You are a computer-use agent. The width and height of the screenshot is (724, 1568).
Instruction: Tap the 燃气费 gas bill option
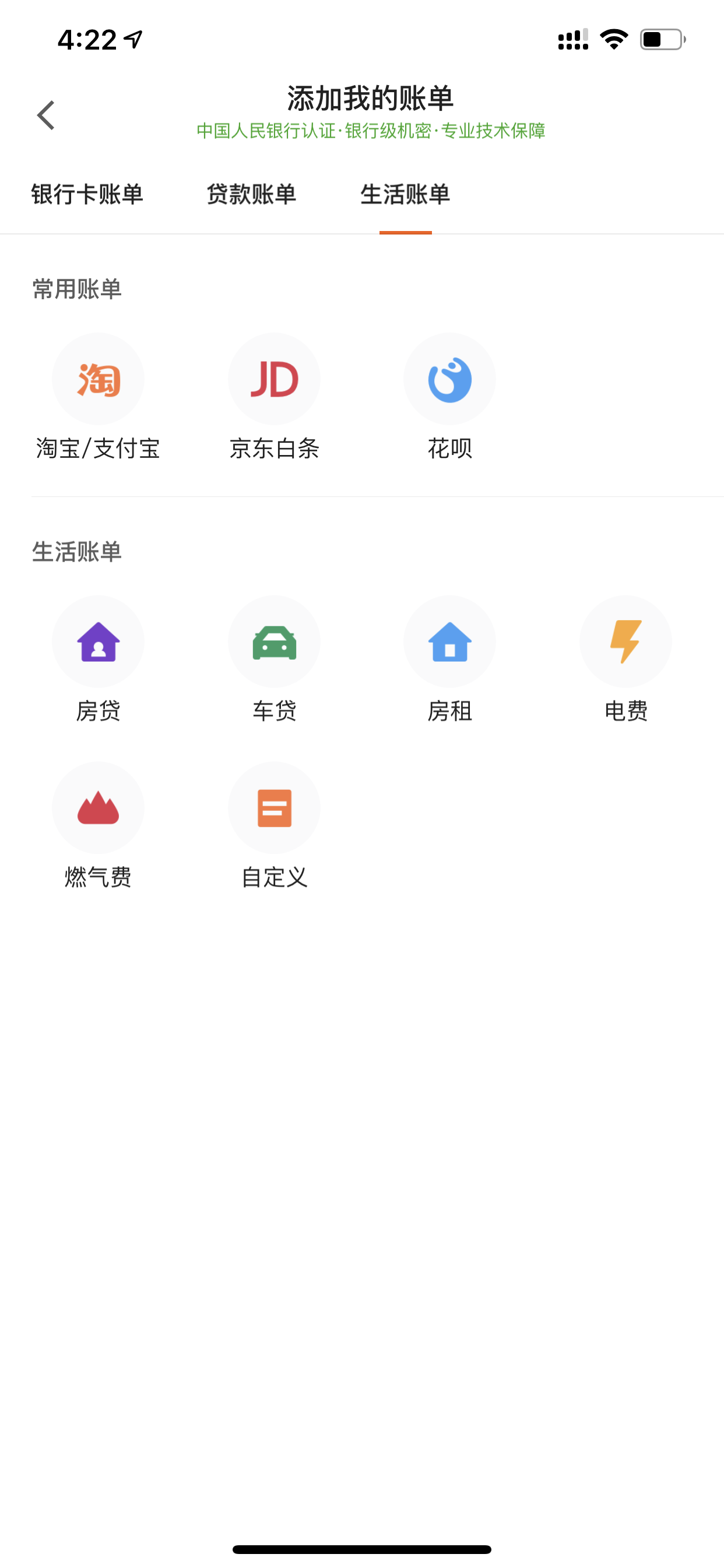(x=98, y=825)
